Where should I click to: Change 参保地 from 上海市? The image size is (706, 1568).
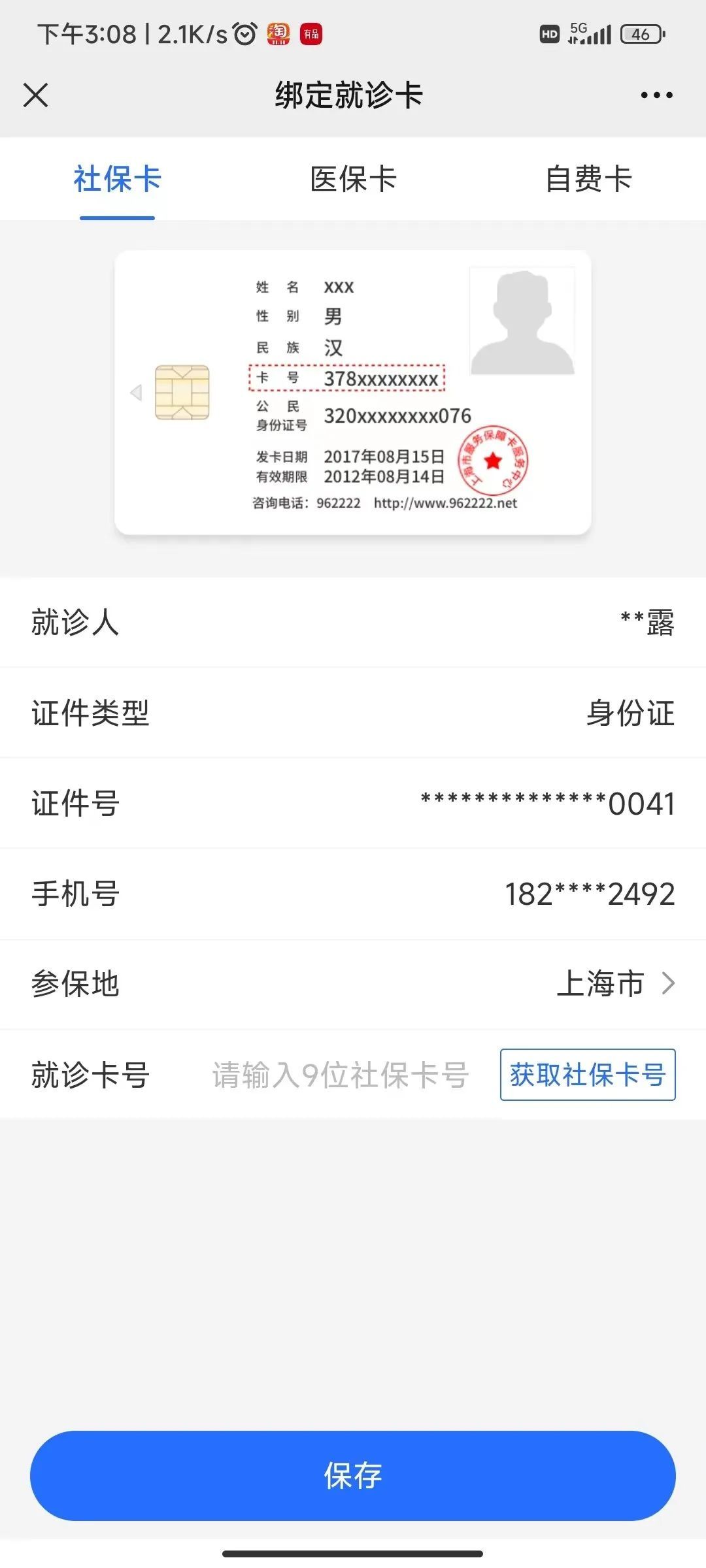click(x=614, y=983)
